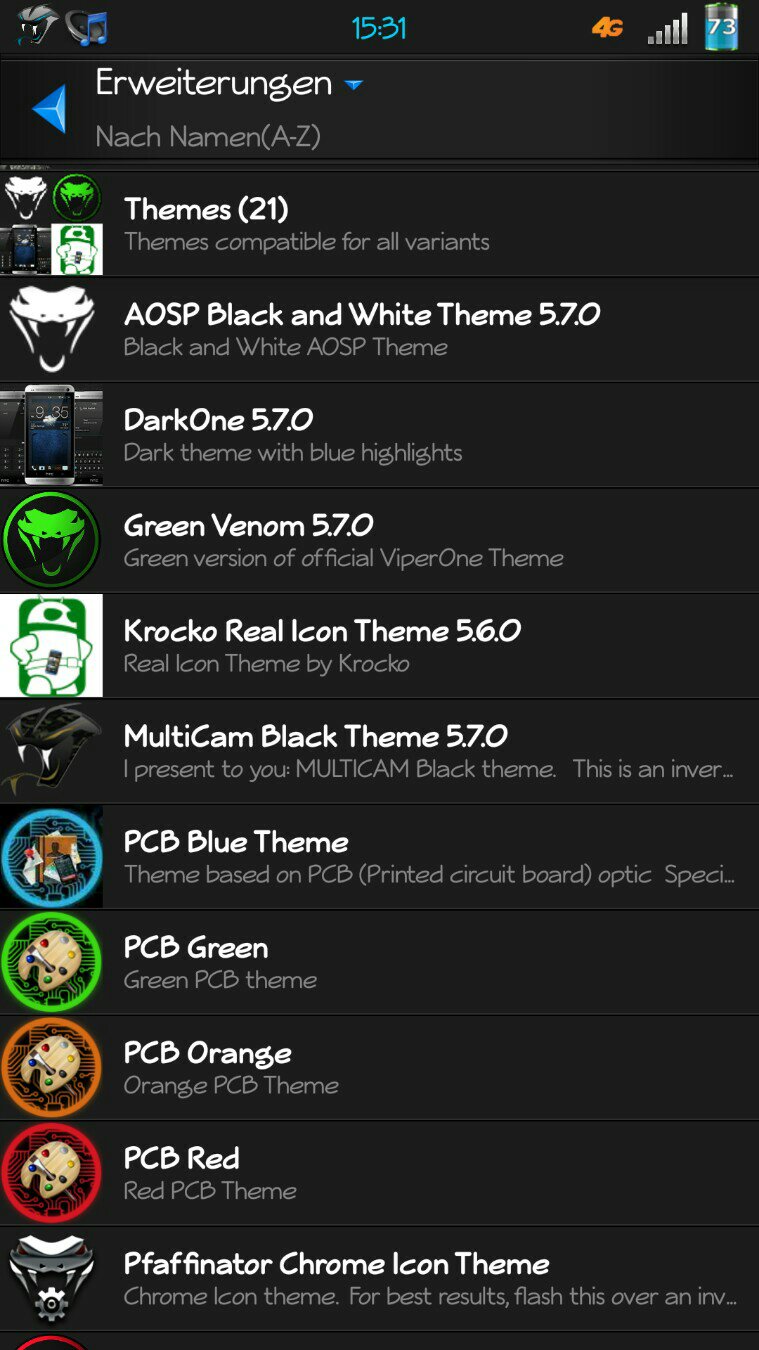Open MultiCam Black Theme 5.7.0
Viewport: 759px width, 1350px height.
click(379, 752)
